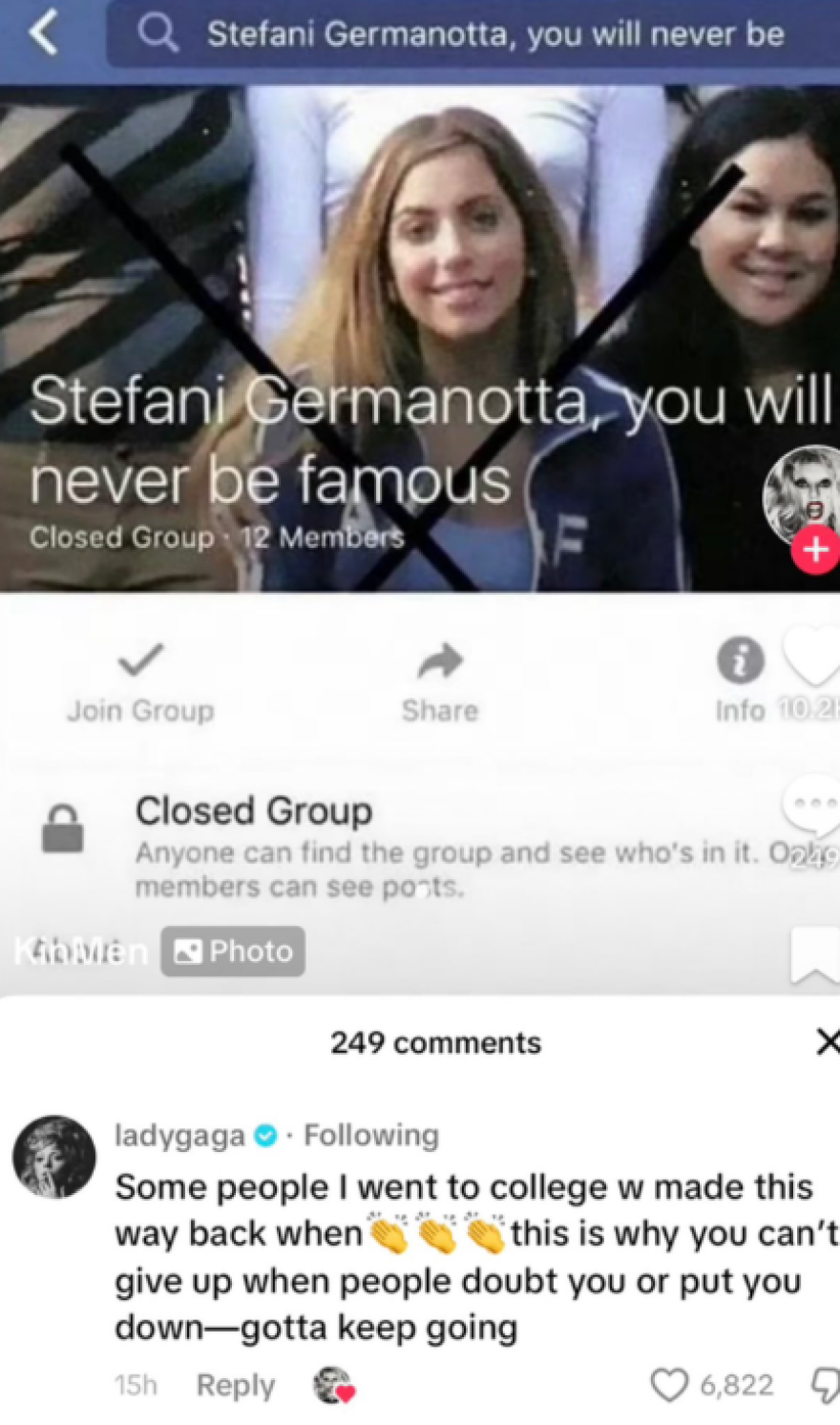Follow the creator with the red plus

(x=815, y=551)
